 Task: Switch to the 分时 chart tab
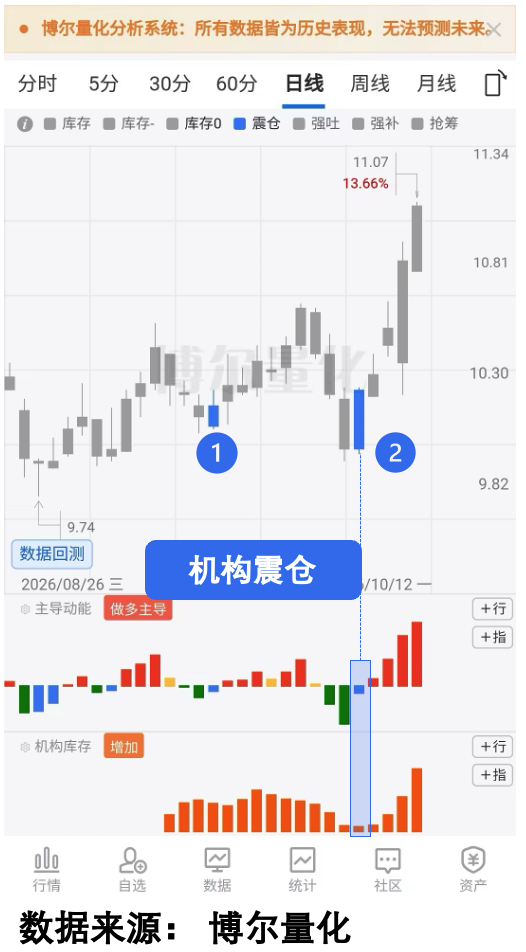tap(37, 83)
